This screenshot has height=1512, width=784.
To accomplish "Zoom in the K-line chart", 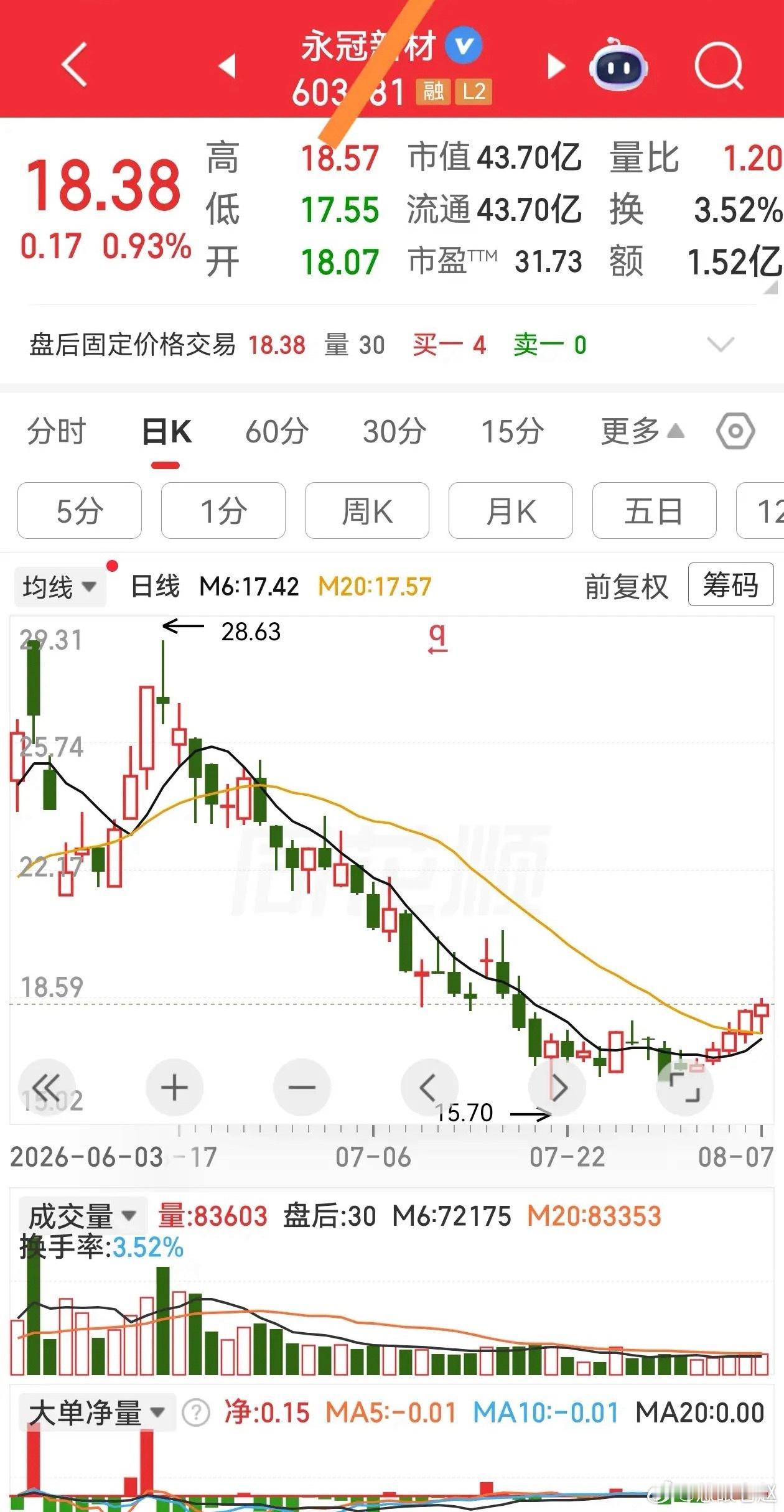I will coord(174,1088).
